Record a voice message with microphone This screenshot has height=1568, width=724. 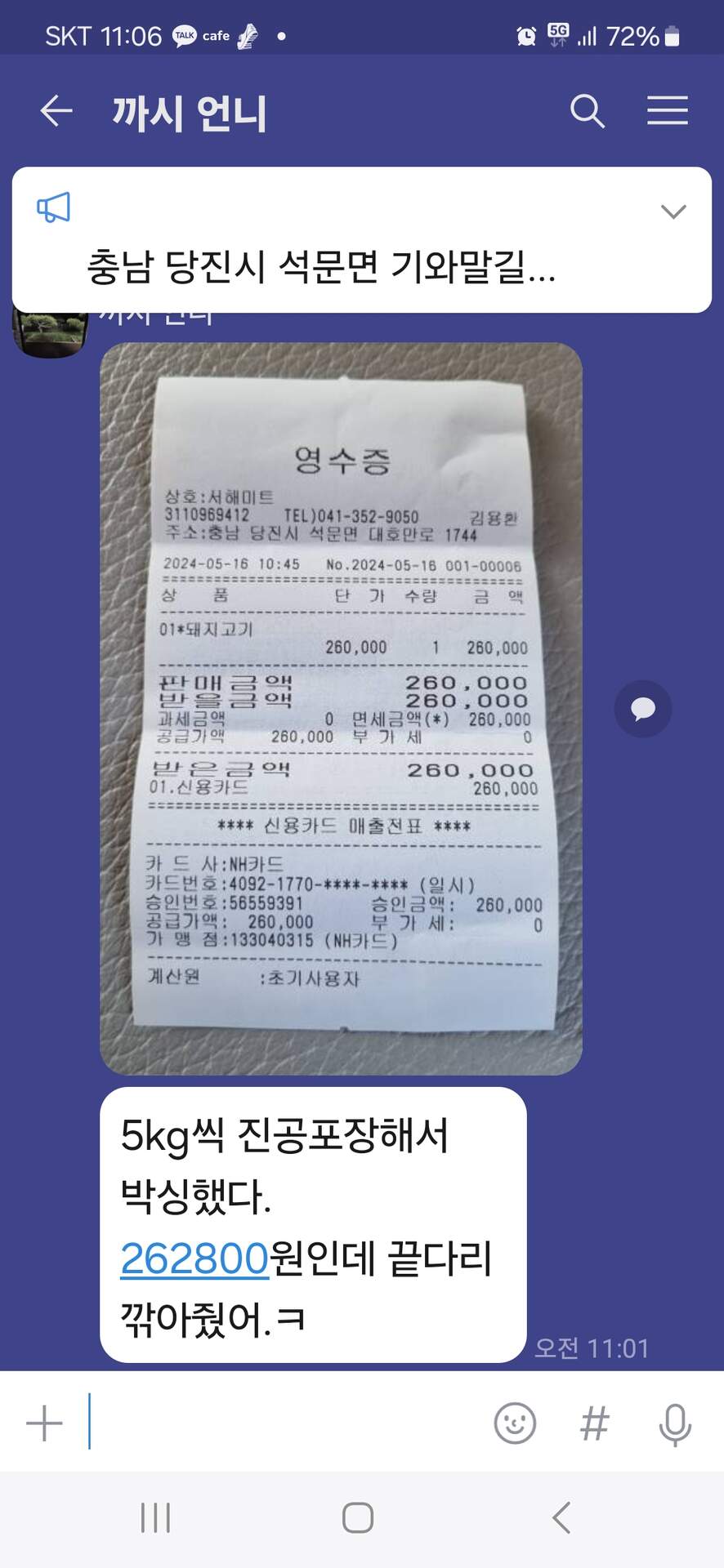675,1424
